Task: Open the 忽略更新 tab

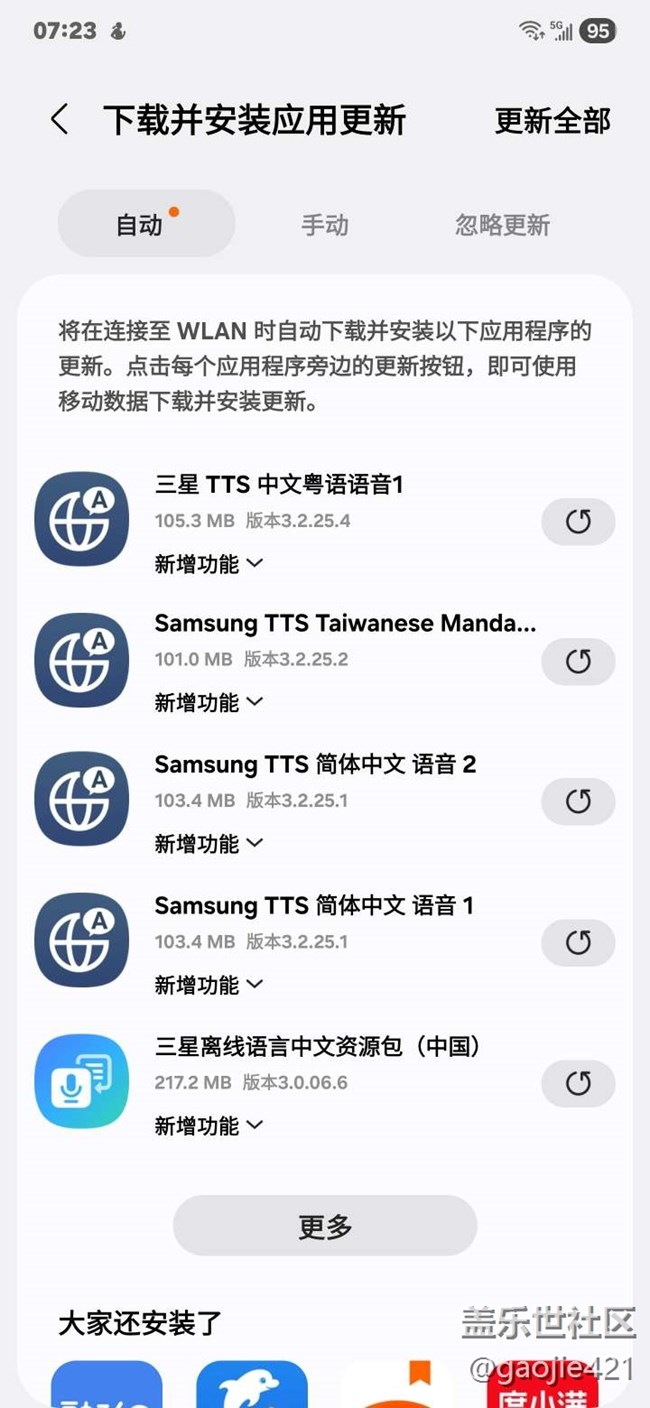Action: click(502, 225)
